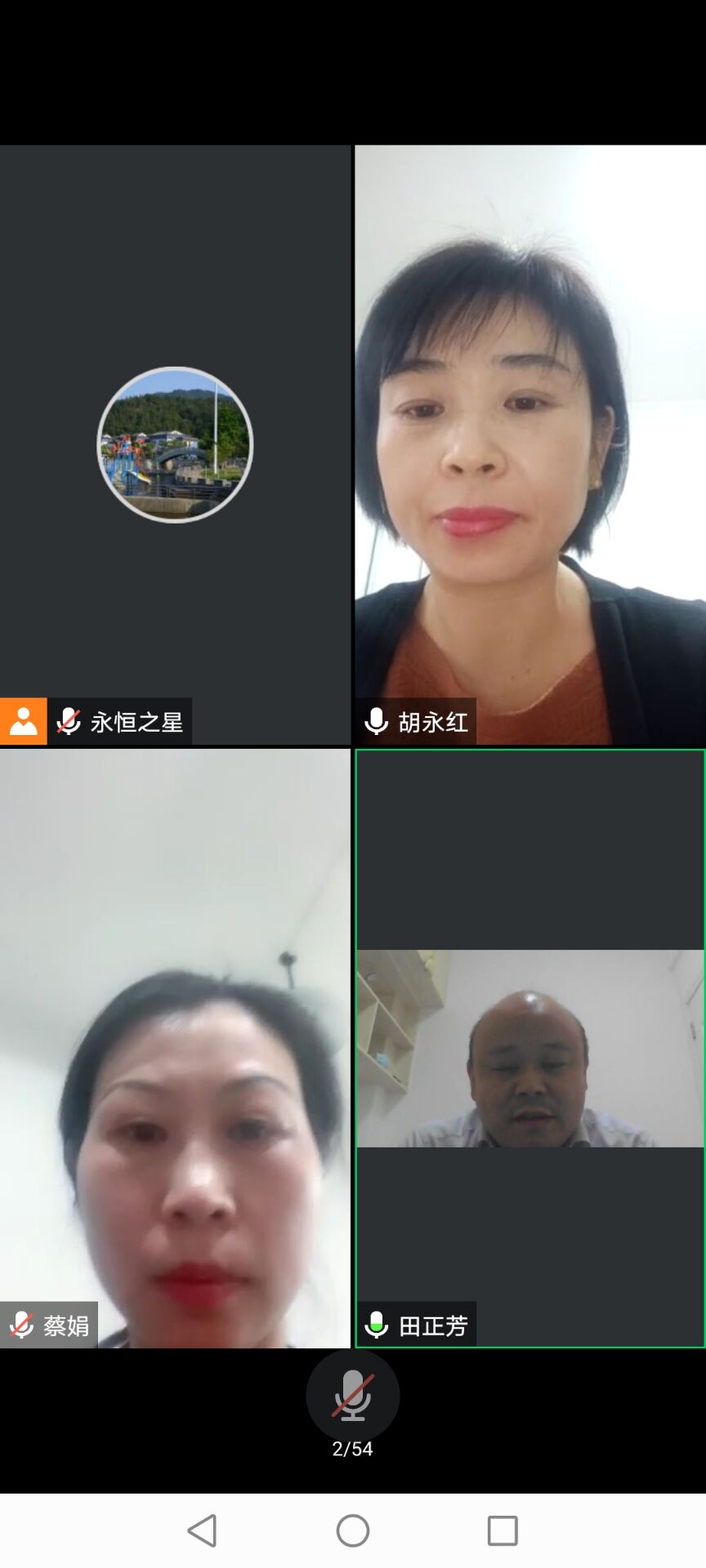Select the 永恒之星 participant tile
This screenshot has height=1568, width=706.
[175, 445]
